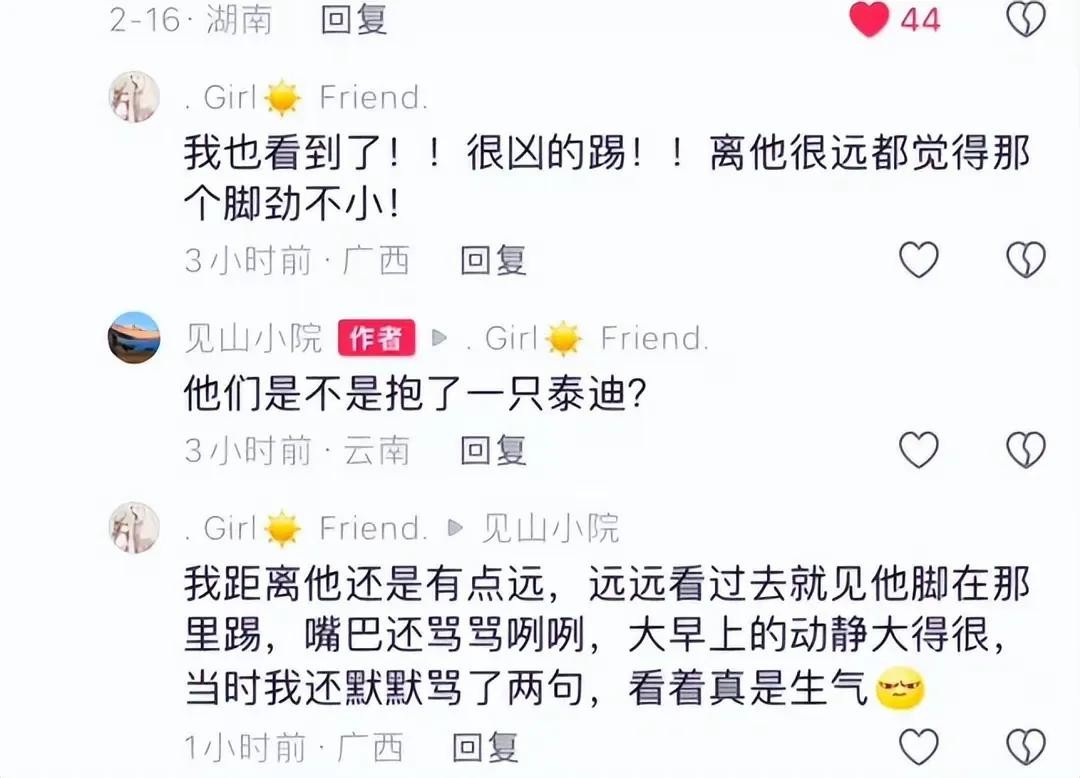
Task: Like the comment '我距离他还是有点远'
Action: 918,746
